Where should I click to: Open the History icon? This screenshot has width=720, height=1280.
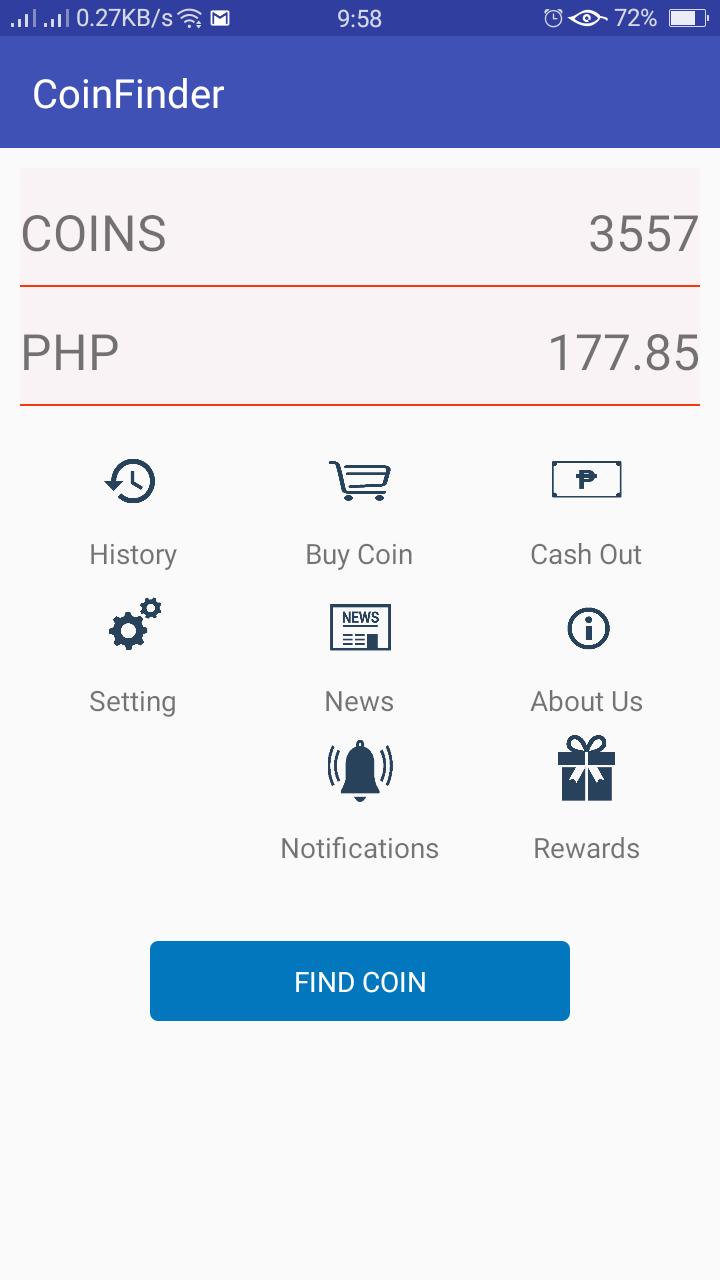(x=133, y=480)
